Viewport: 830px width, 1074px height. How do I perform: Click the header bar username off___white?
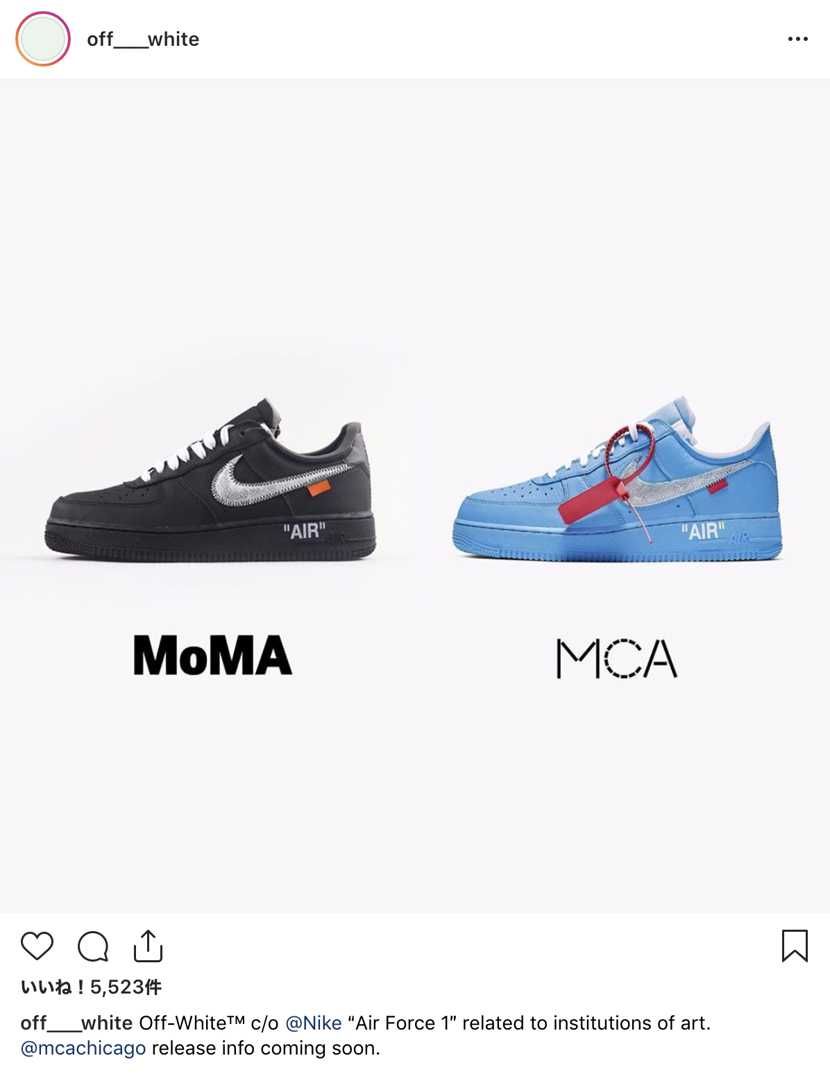(143, 39)
